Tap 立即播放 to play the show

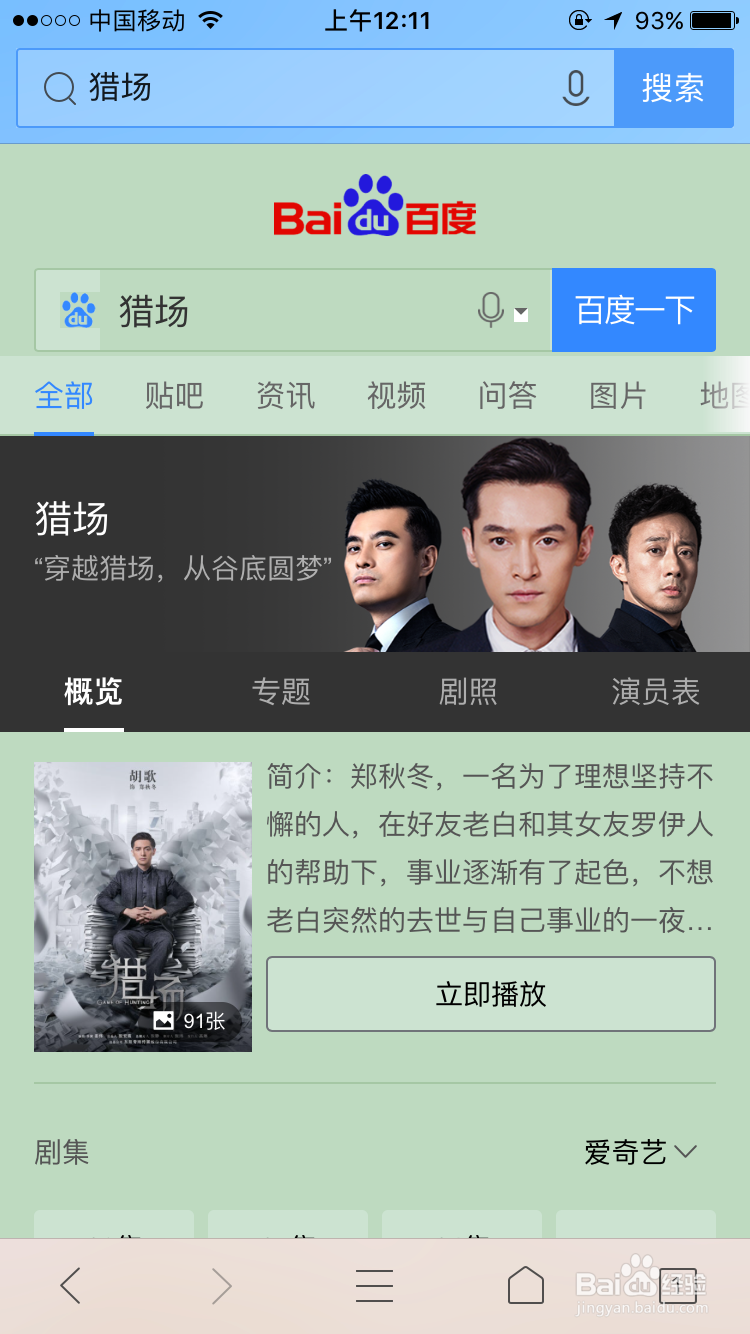tap(490, 994)
